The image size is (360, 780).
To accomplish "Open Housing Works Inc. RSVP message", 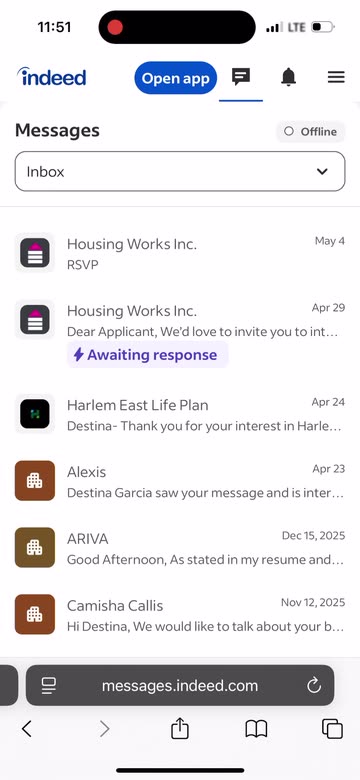I will (x=180, y=253).
